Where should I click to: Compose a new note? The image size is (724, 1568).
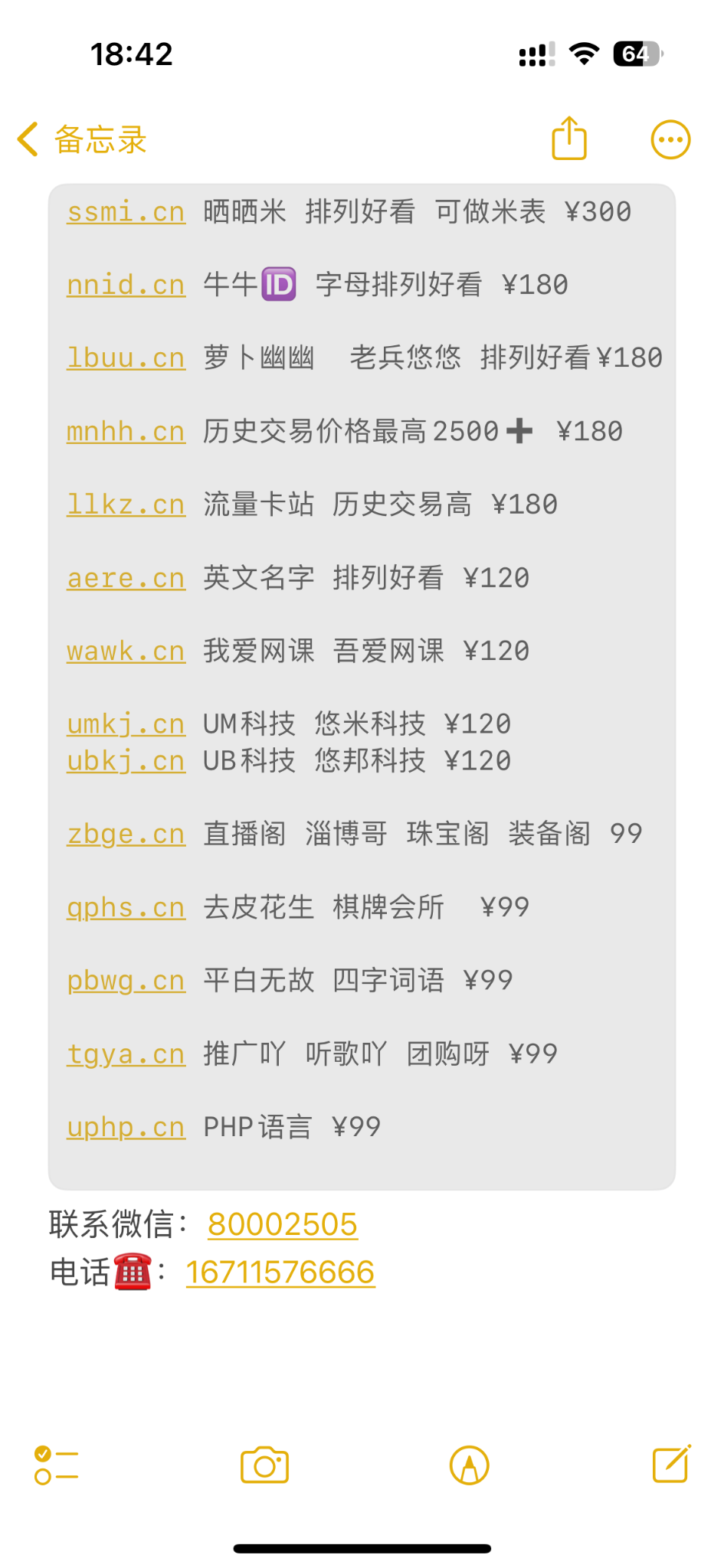click(x=672, y=1465)
